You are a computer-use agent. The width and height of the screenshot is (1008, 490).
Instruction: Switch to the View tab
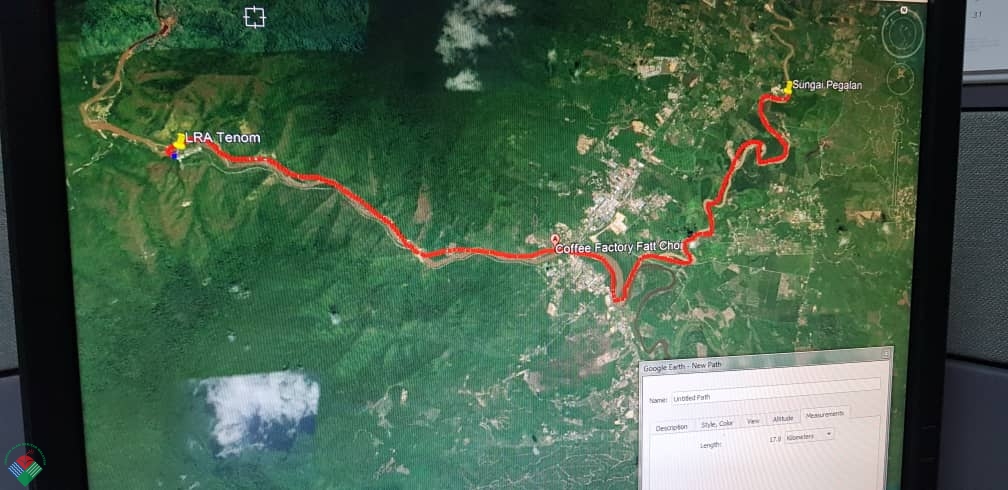(753, 421)
